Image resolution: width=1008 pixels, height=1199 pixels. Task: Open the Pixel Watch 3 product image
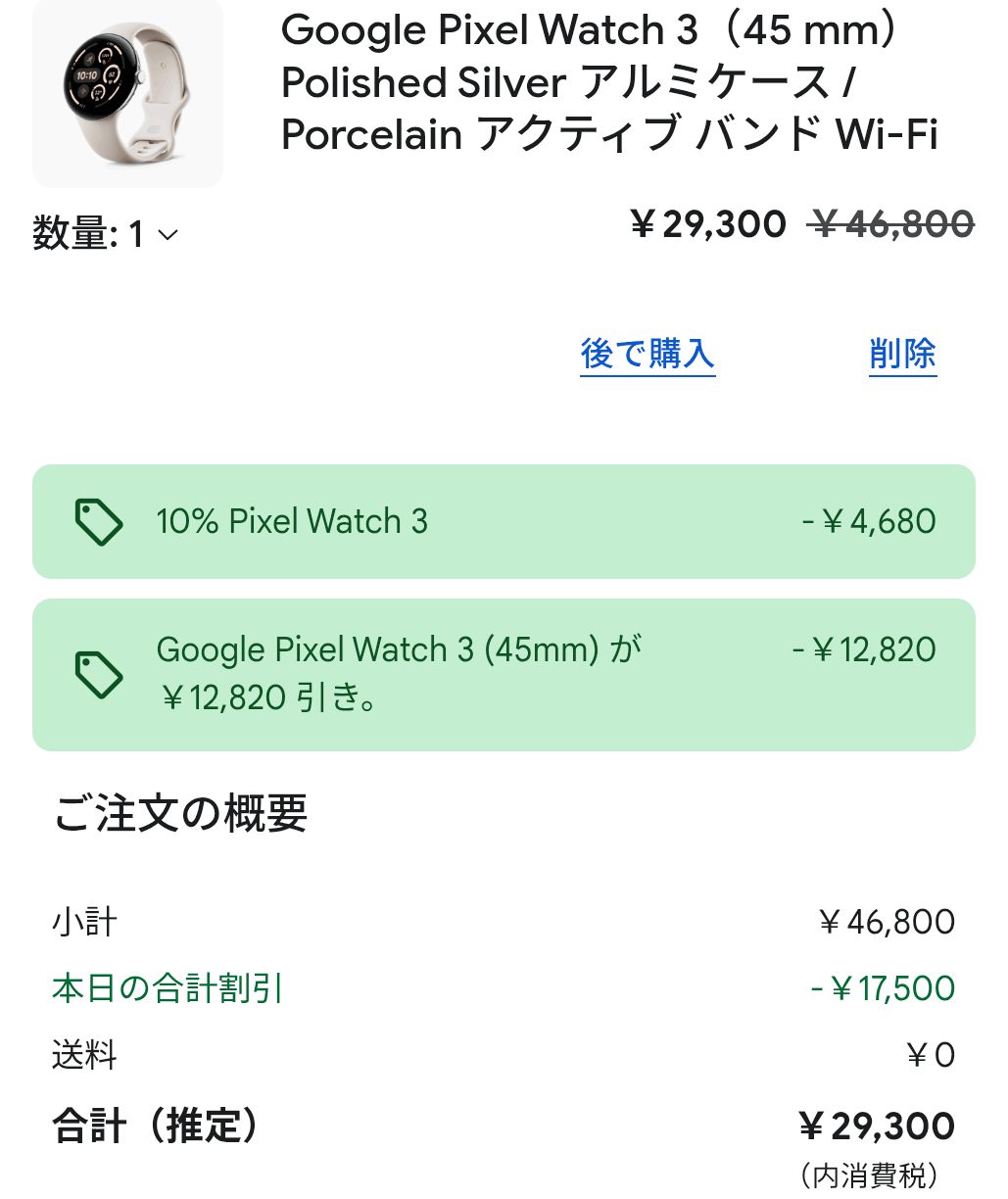[x=127, y=93]
